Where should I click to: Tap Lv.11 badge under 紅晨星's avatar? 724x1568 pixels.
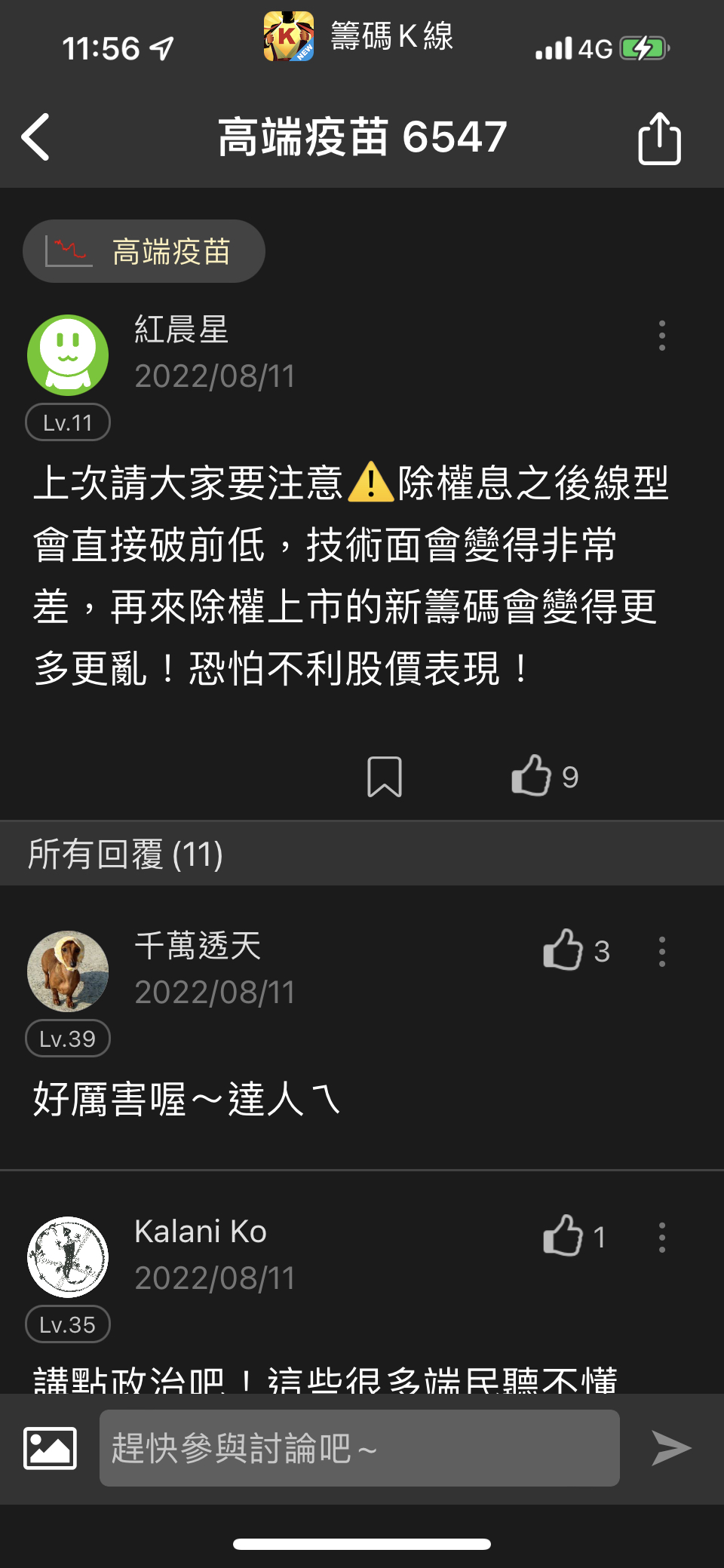pos(67,422)
